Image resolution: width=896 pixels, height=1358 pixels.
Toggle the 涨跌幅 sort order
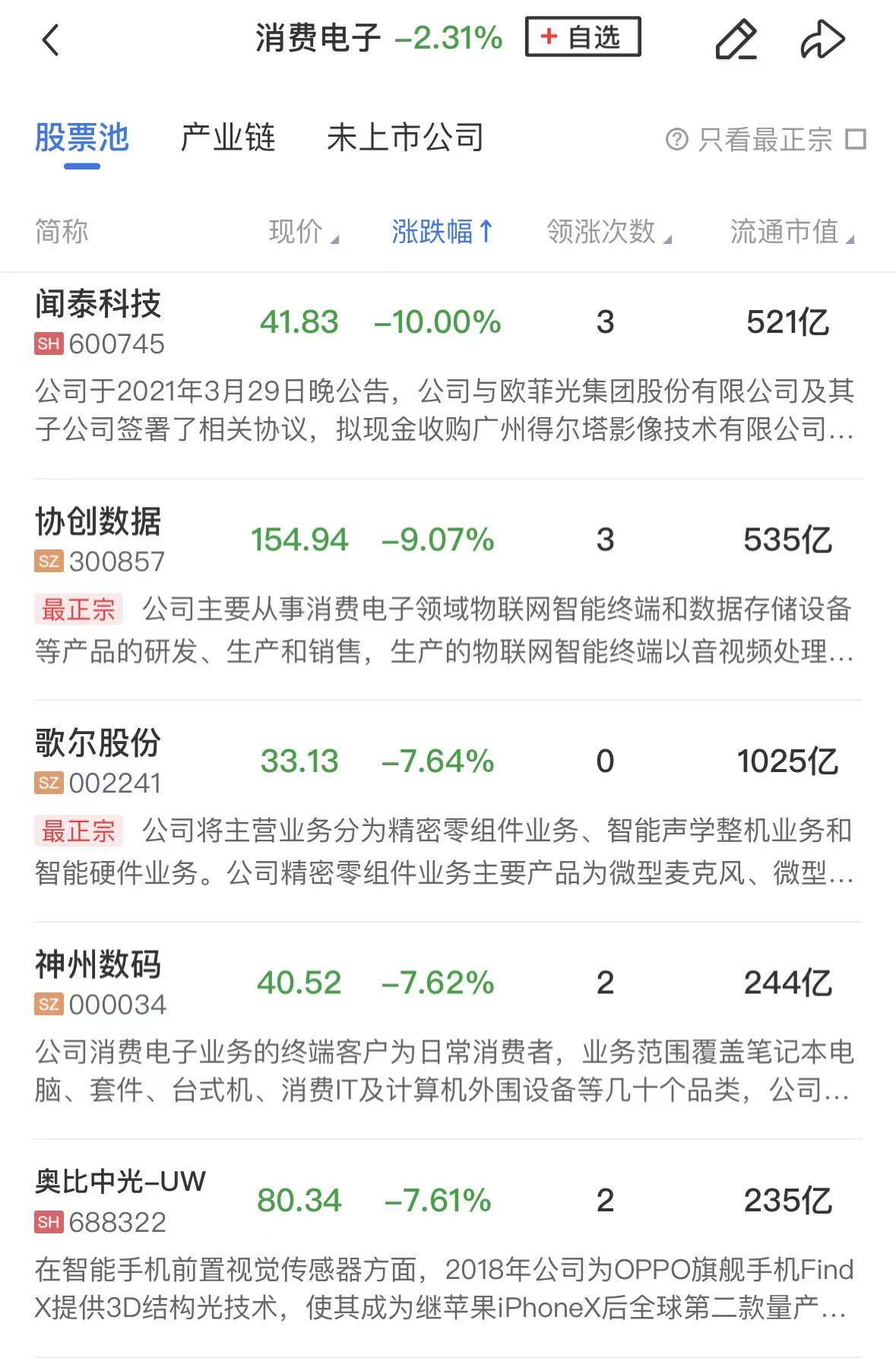[x=442, y=232]
